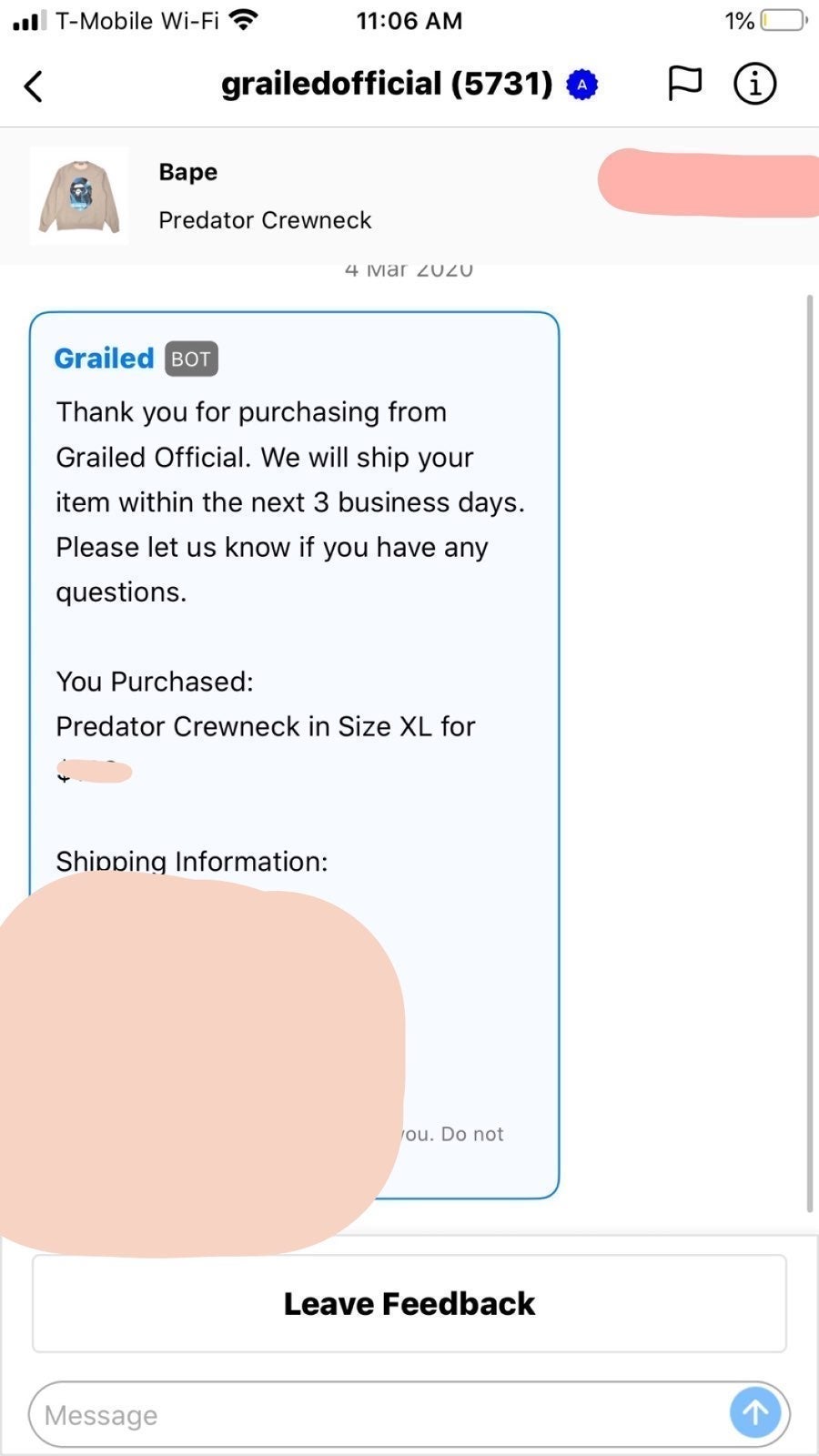Open the info icon for conversation details
Viewport: 819px width, 1456px height.
[754, 84]
